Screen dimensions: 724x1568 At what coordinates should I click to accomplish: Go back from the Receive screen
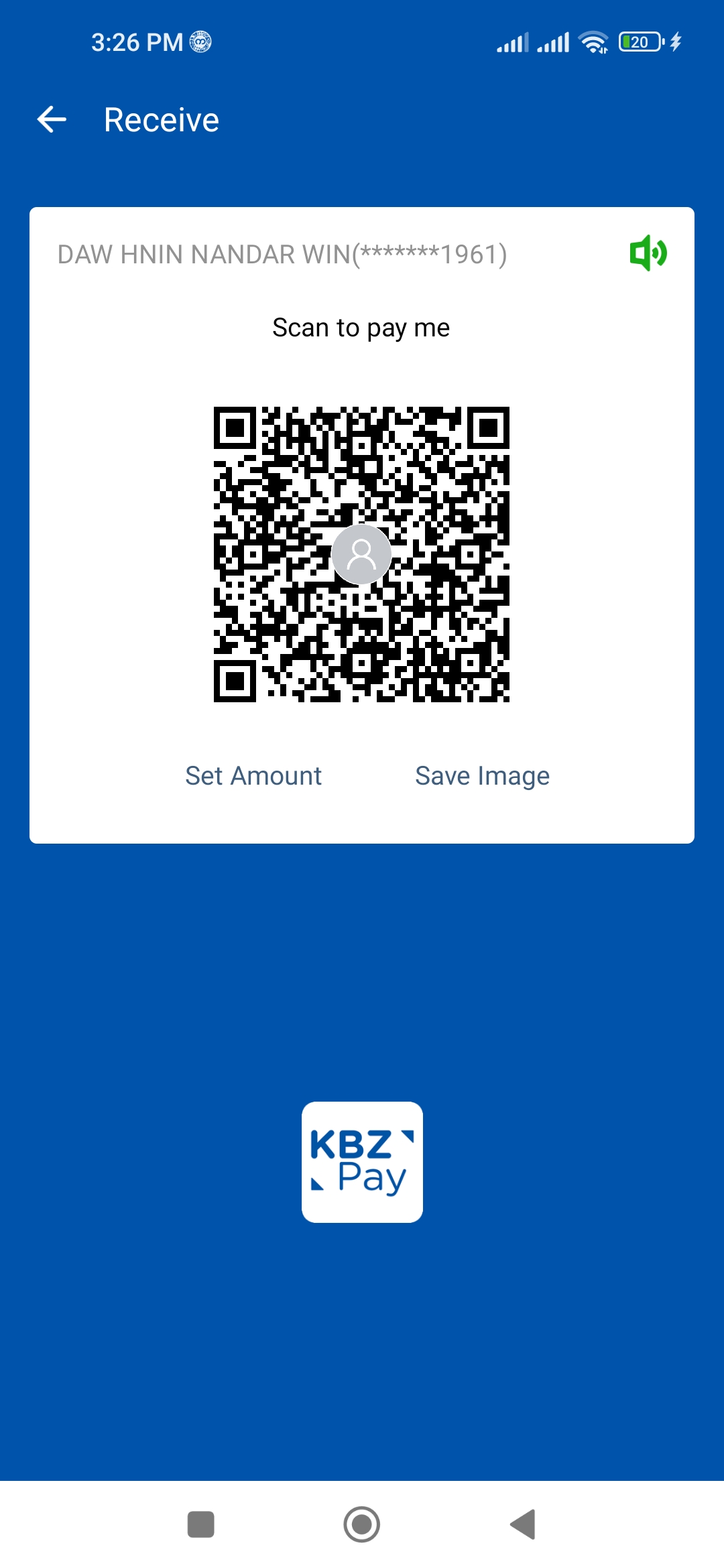52,120
